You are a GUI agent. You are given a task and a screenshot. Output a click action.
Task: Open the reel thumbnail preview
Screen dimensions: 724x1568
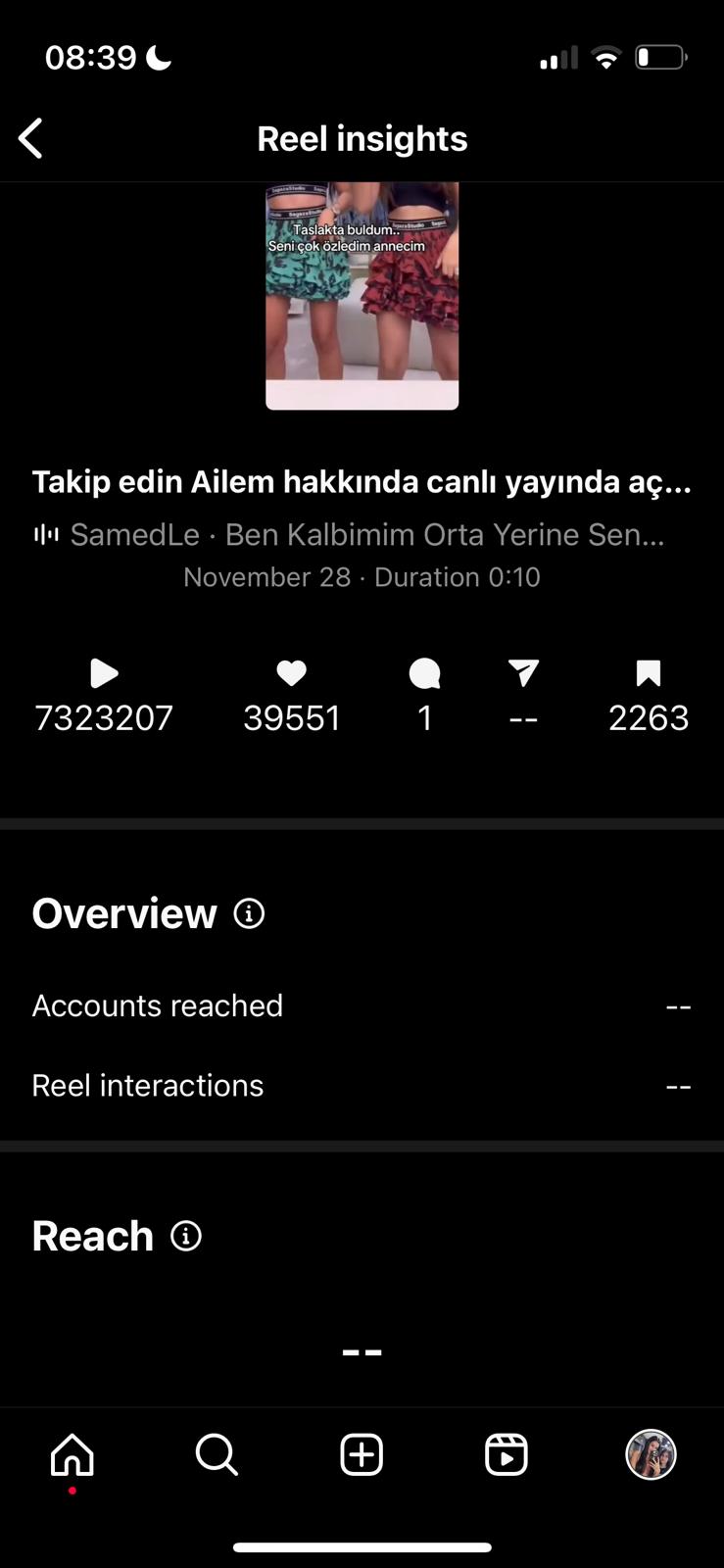362,295
